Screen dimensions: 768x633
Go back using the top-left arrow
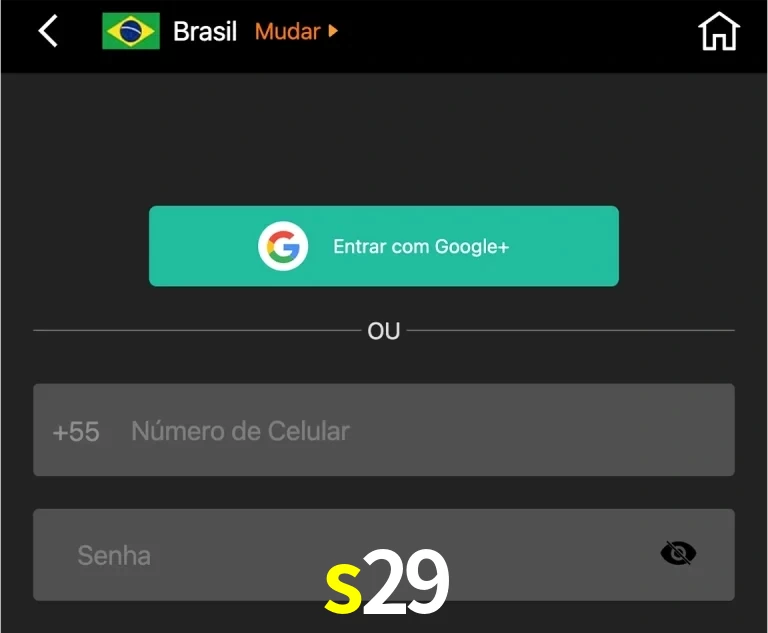coord(48,32)
